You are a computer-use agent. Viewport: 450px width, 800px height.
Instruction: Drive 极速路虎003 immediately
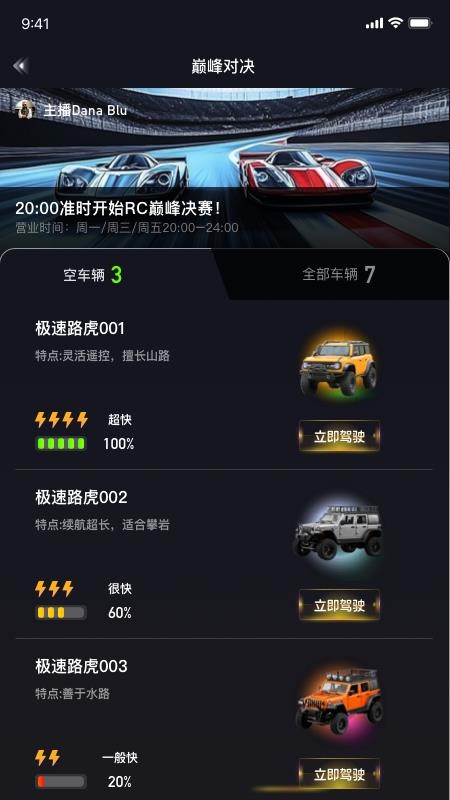pos(339,774)
